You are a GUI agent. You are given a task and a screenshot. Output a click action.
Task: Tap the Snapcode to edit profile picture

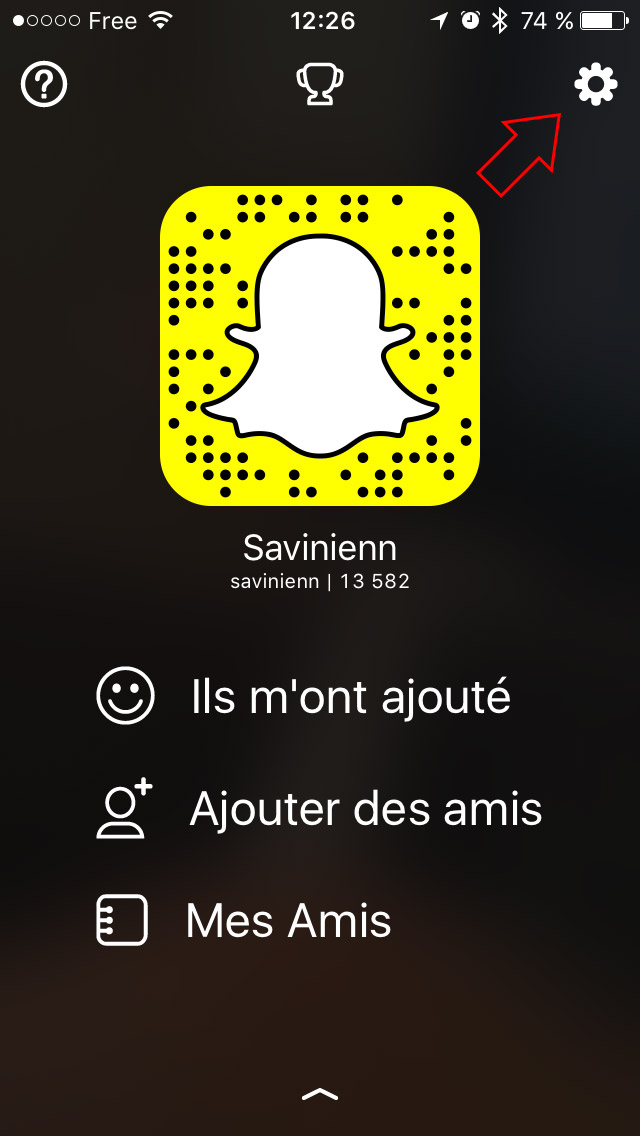(x=320, y=346)
